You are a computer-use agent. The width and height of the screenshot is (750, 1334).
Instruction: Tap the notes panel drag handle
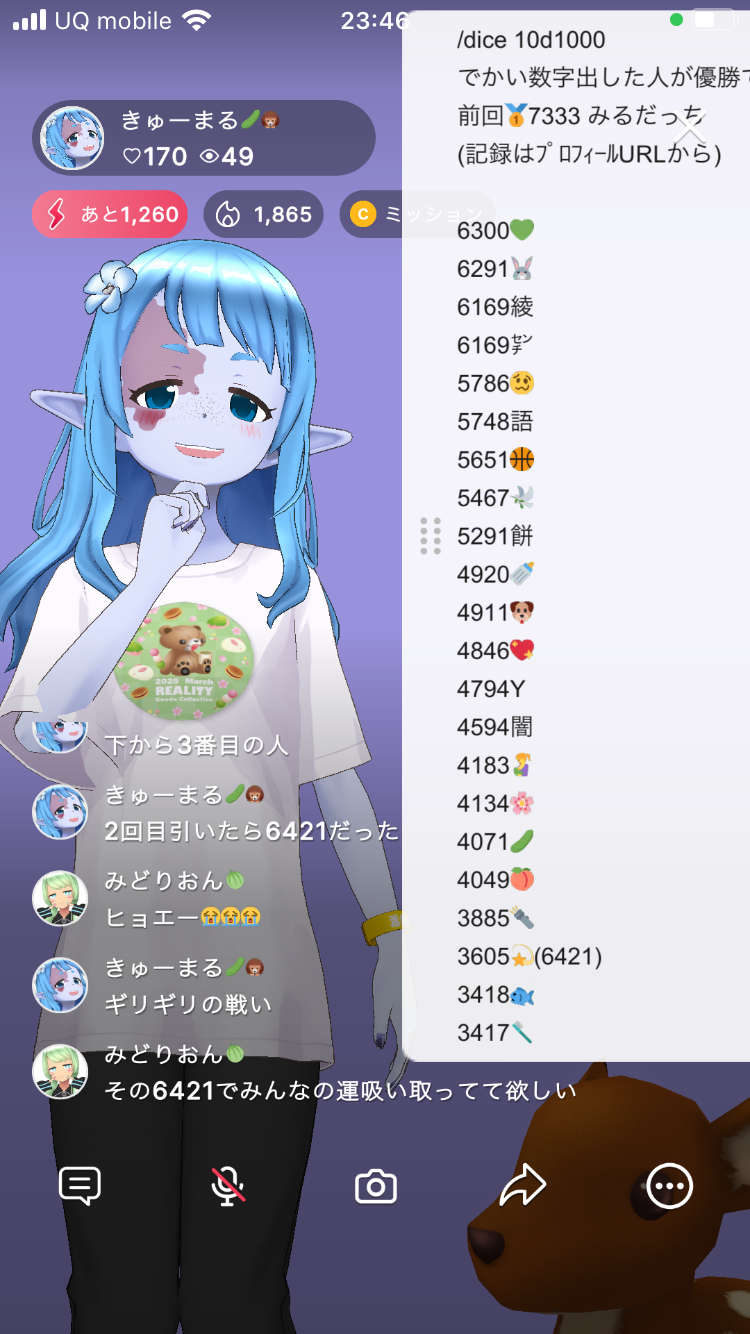pos(431,536)
